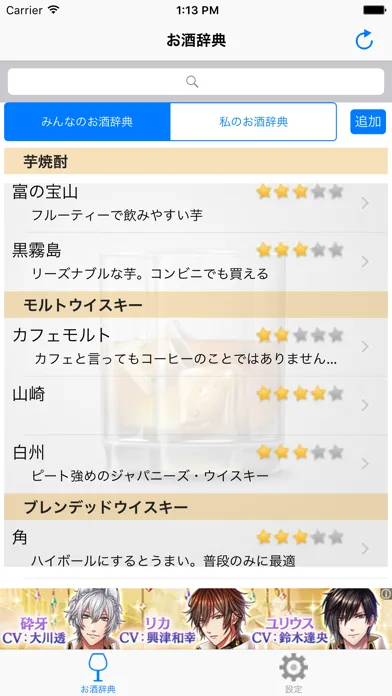Image resolution: width=392 pixels, height=696 pixels.
Task: Open the 黒霧島 entry
Action: click(x=196, y=262)
